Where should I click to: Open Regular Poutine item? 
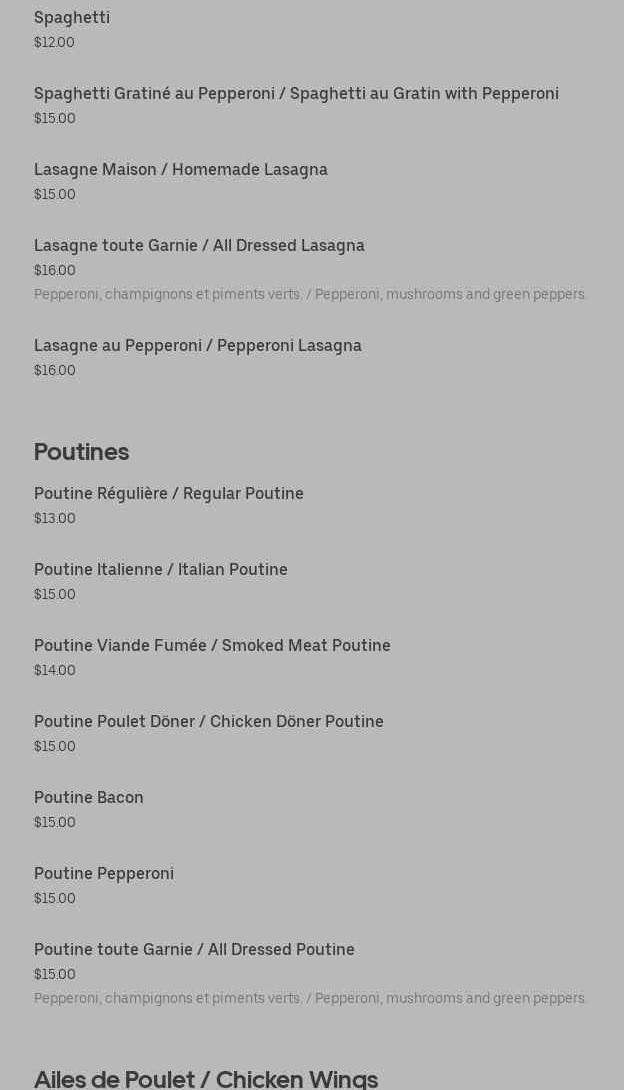click(169, 494)
